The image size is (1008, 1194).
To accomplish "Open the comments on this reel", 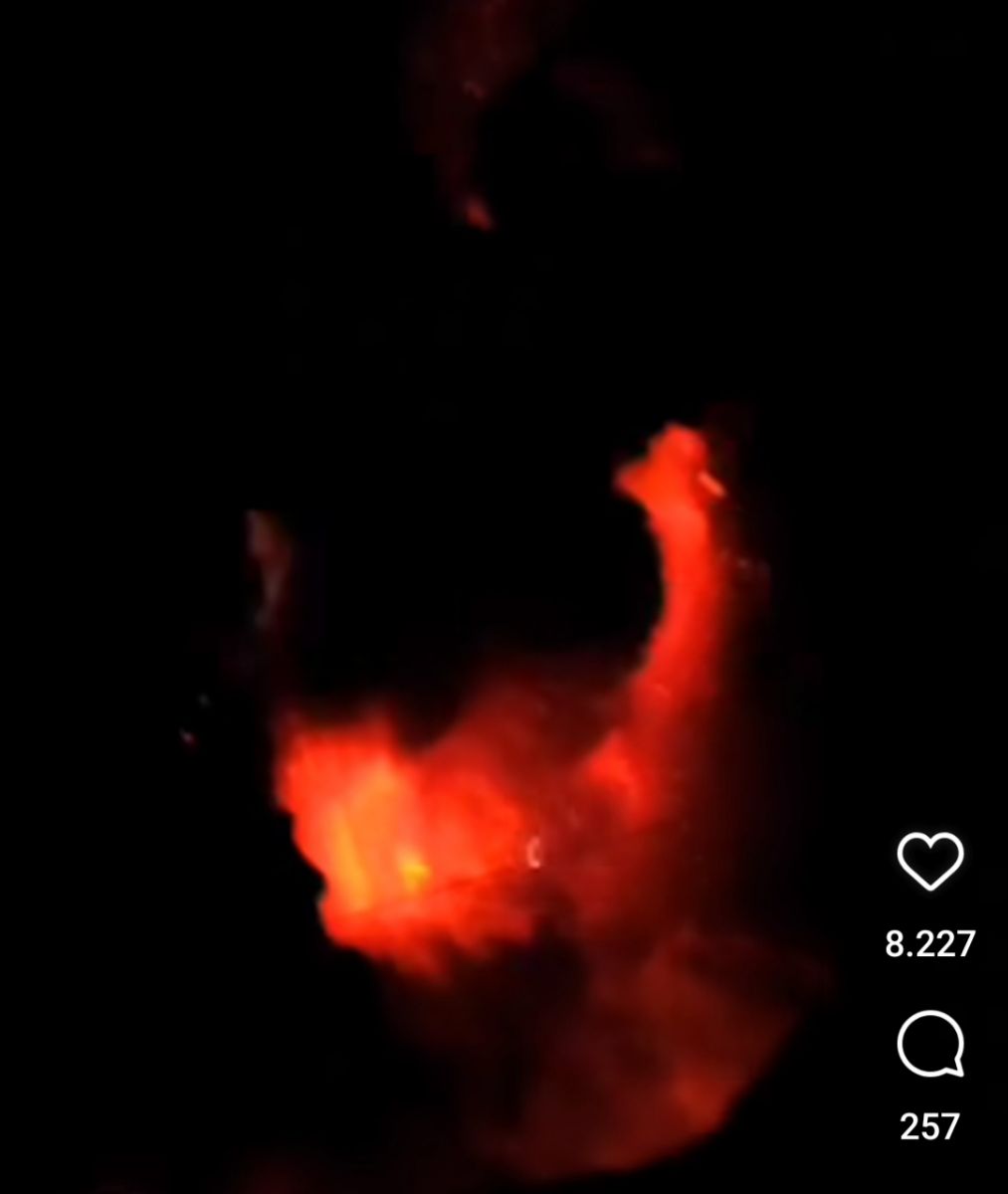I will point(930,1044).
